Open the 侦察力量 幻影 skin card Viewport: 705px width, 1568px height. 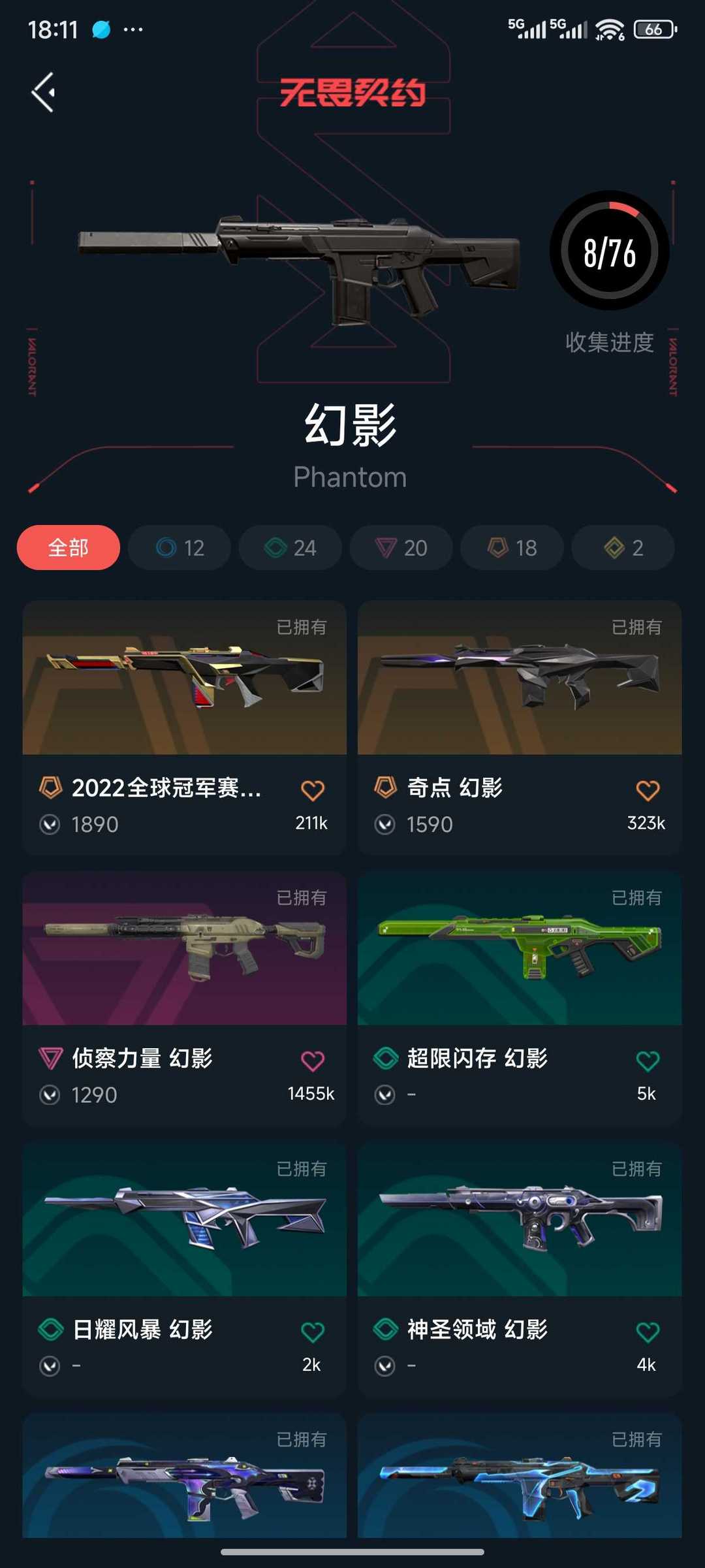click(x=185, y=998)
